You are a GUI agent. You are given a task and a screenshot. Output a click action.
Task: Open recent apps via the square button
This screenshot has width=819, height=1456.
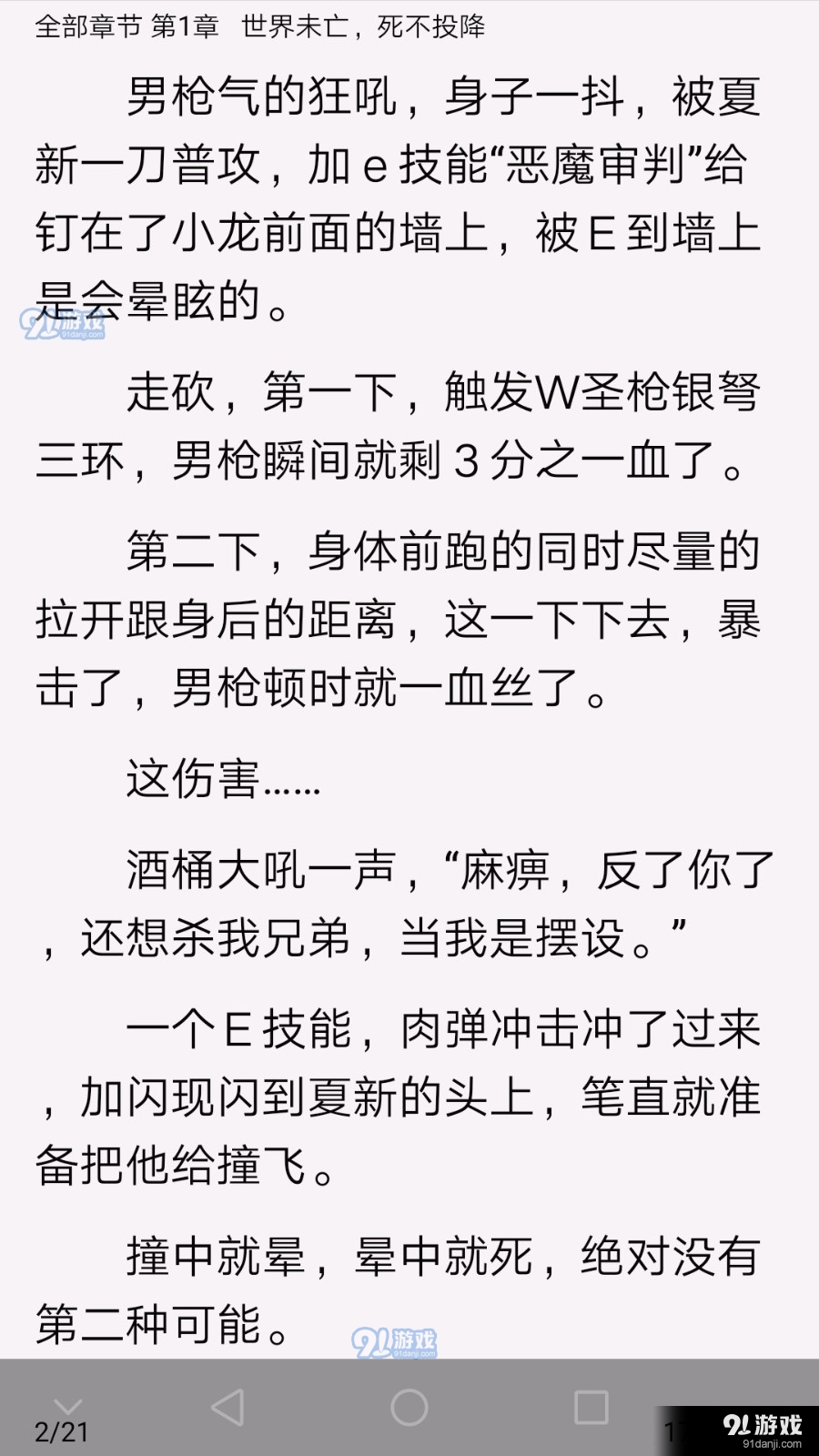pyautogui.click(x=591, y=1407)
